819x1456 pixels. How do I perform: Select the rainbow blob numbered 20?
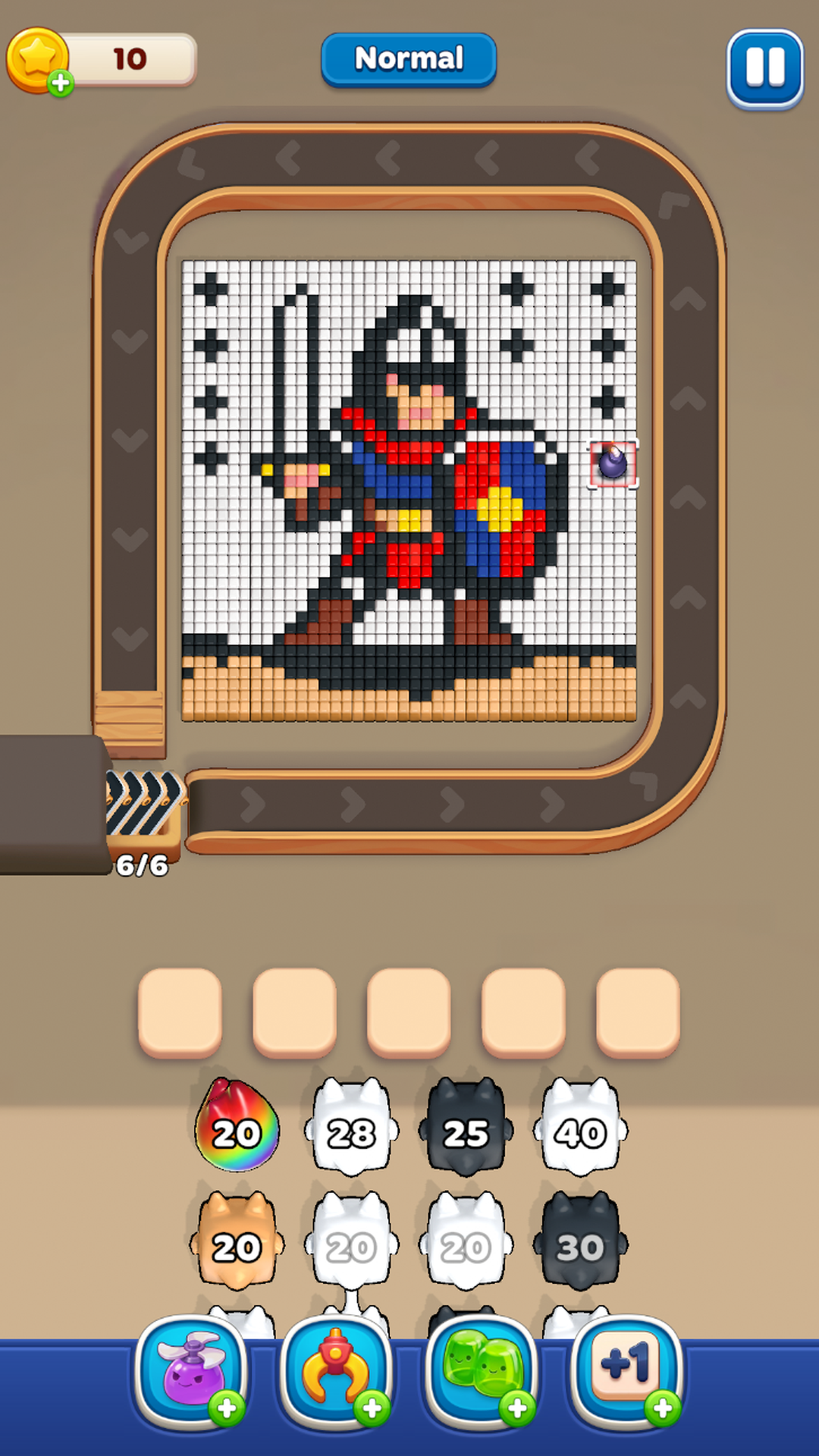(x=237, y=1128)
